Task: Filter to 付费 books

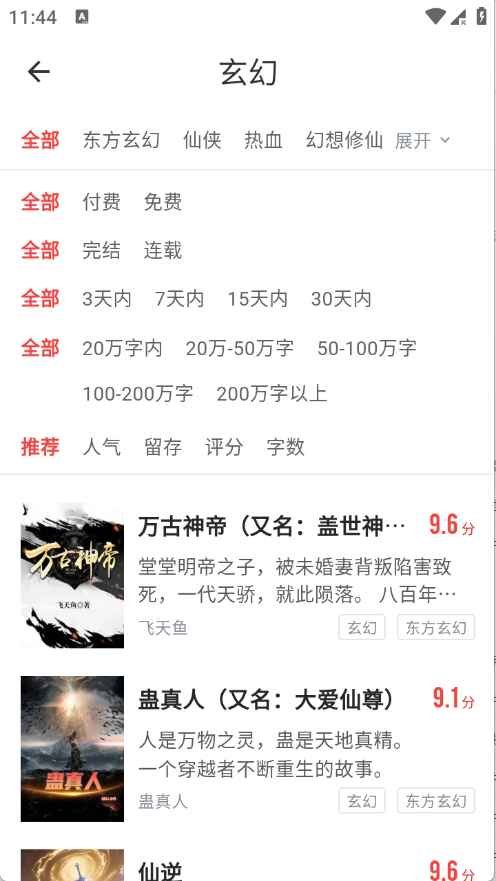Action: coord(102,202)
